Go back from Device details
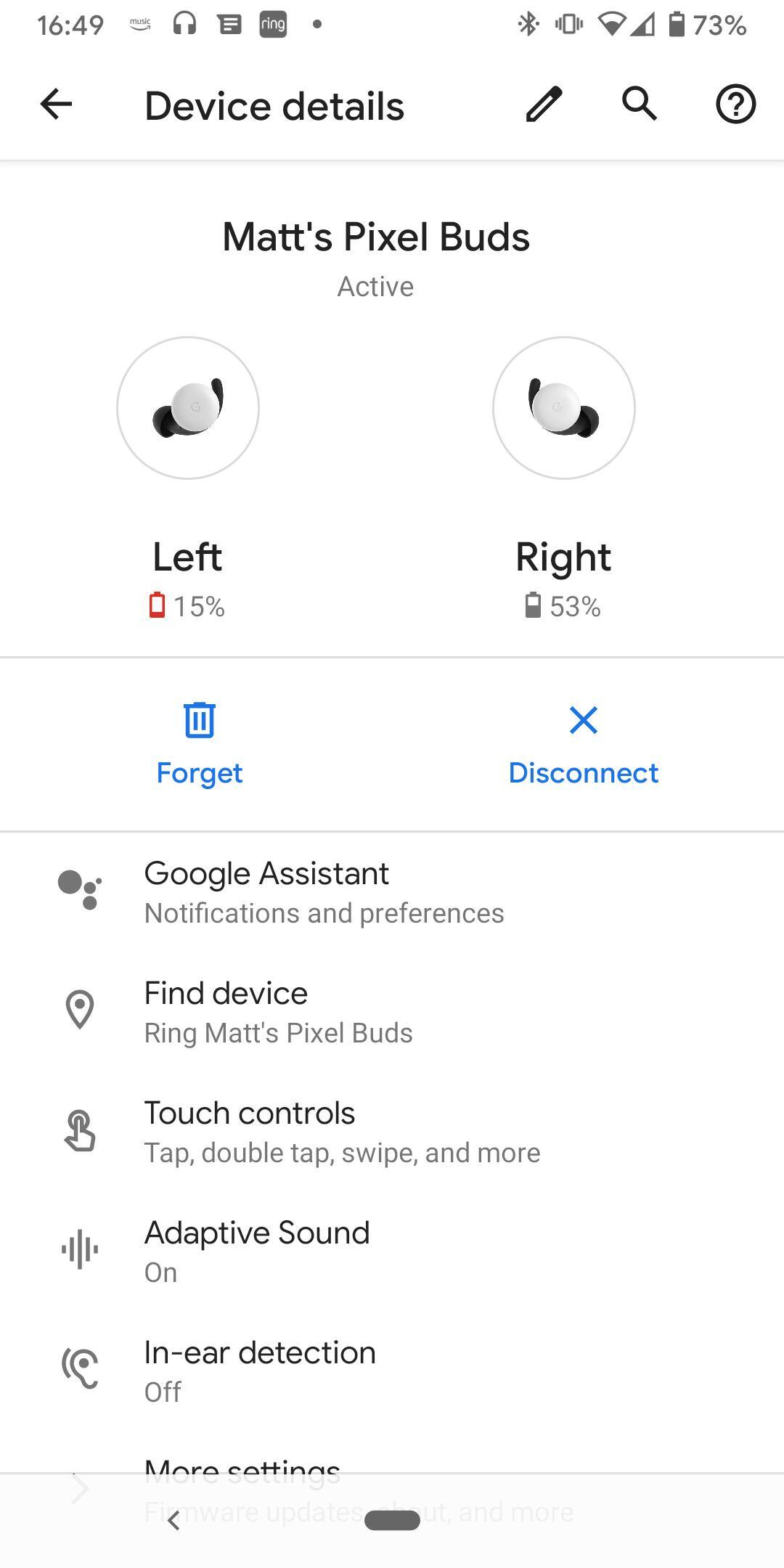 (x=56, y=105)
